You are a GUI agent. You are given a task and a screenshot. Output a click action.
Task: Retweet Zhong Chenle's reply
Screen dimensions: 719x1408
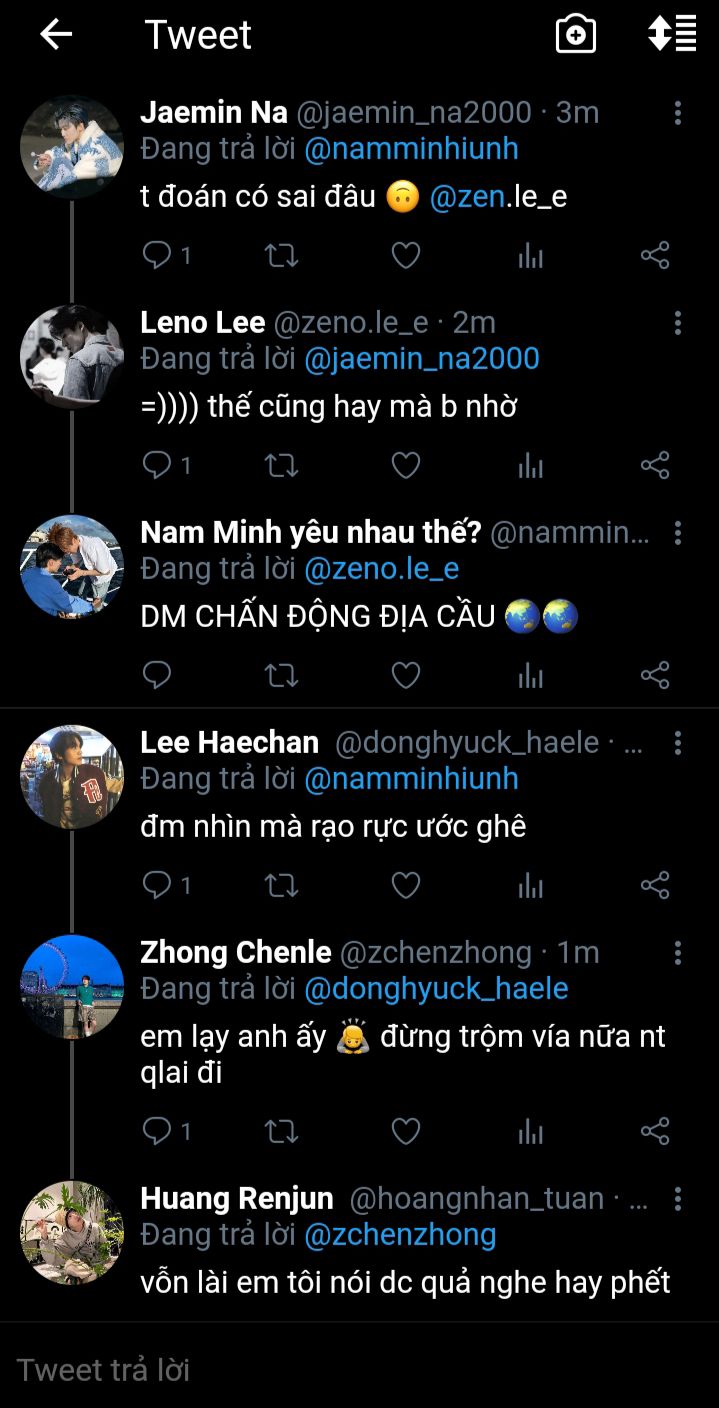point(281,1131)
